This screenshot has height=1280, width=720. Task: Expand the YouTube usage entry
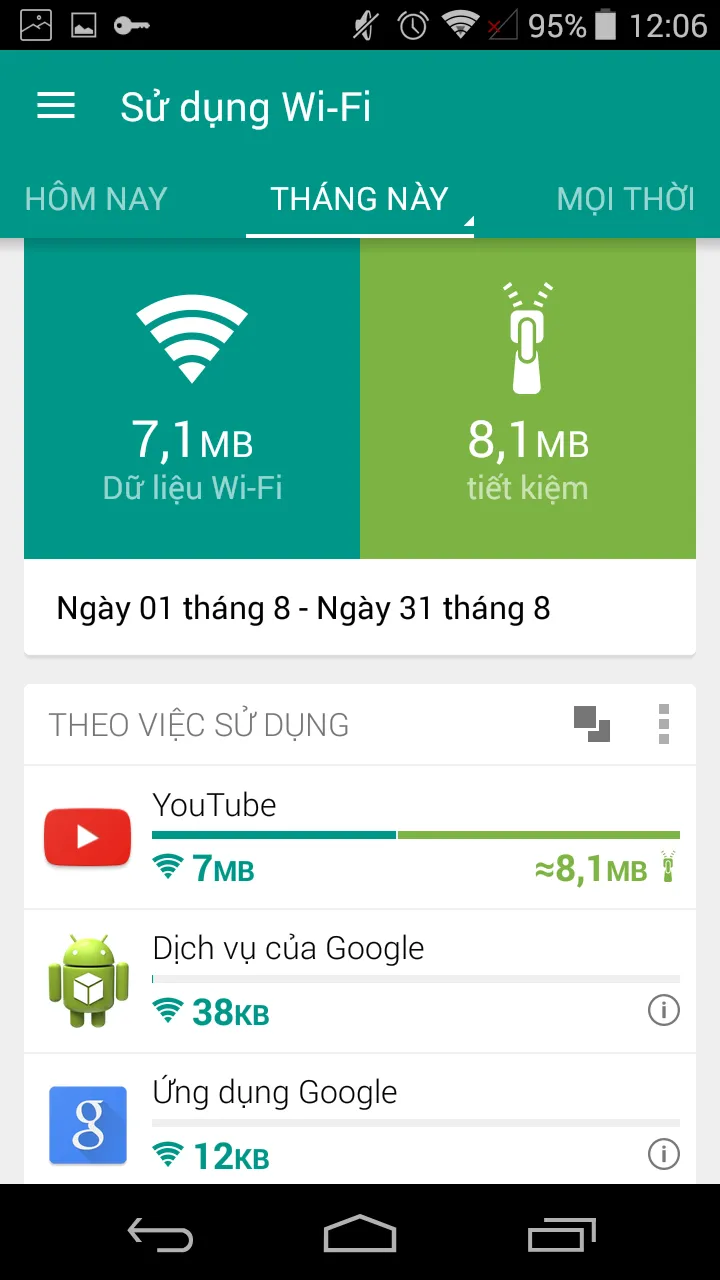[x=360, y=837]
